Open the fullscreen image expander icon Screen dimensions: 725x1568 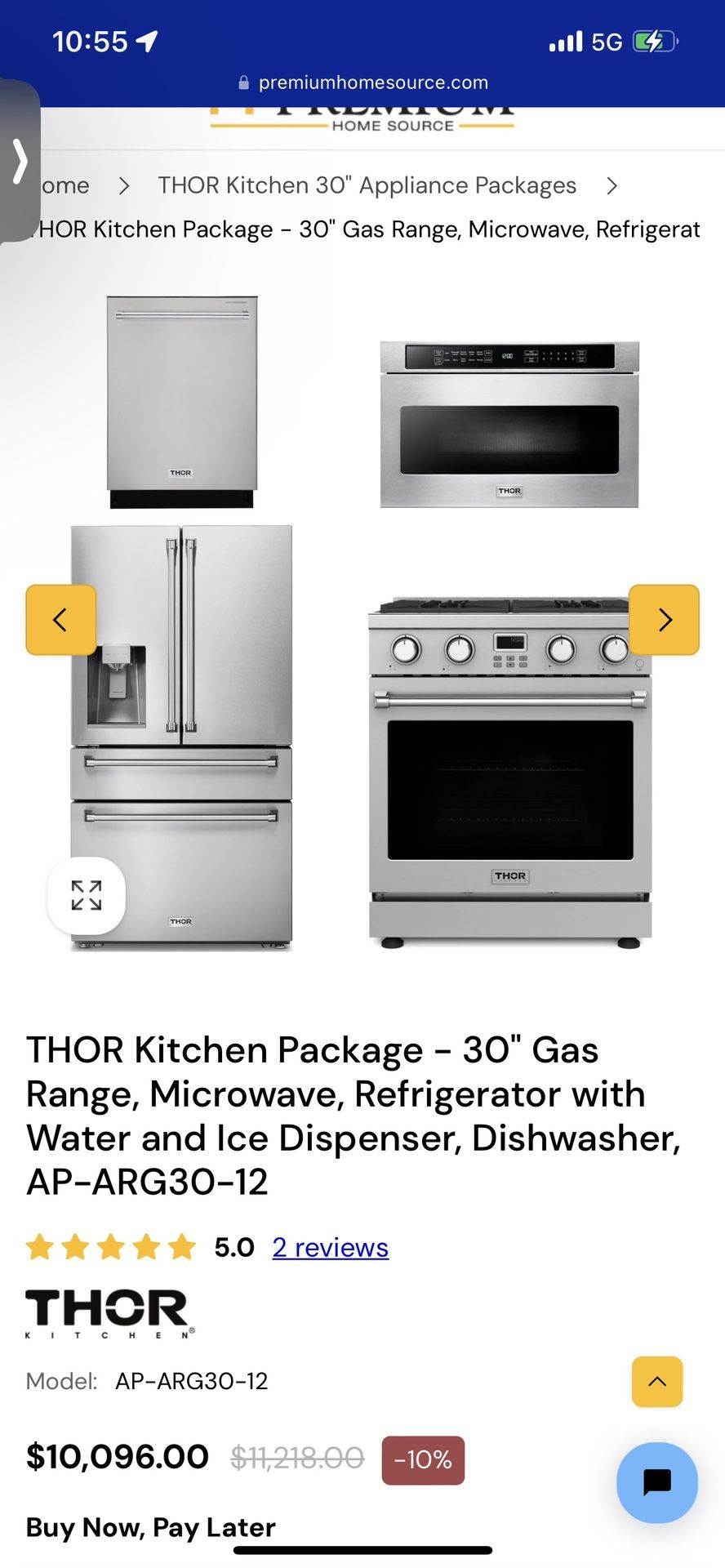(86, 896)
